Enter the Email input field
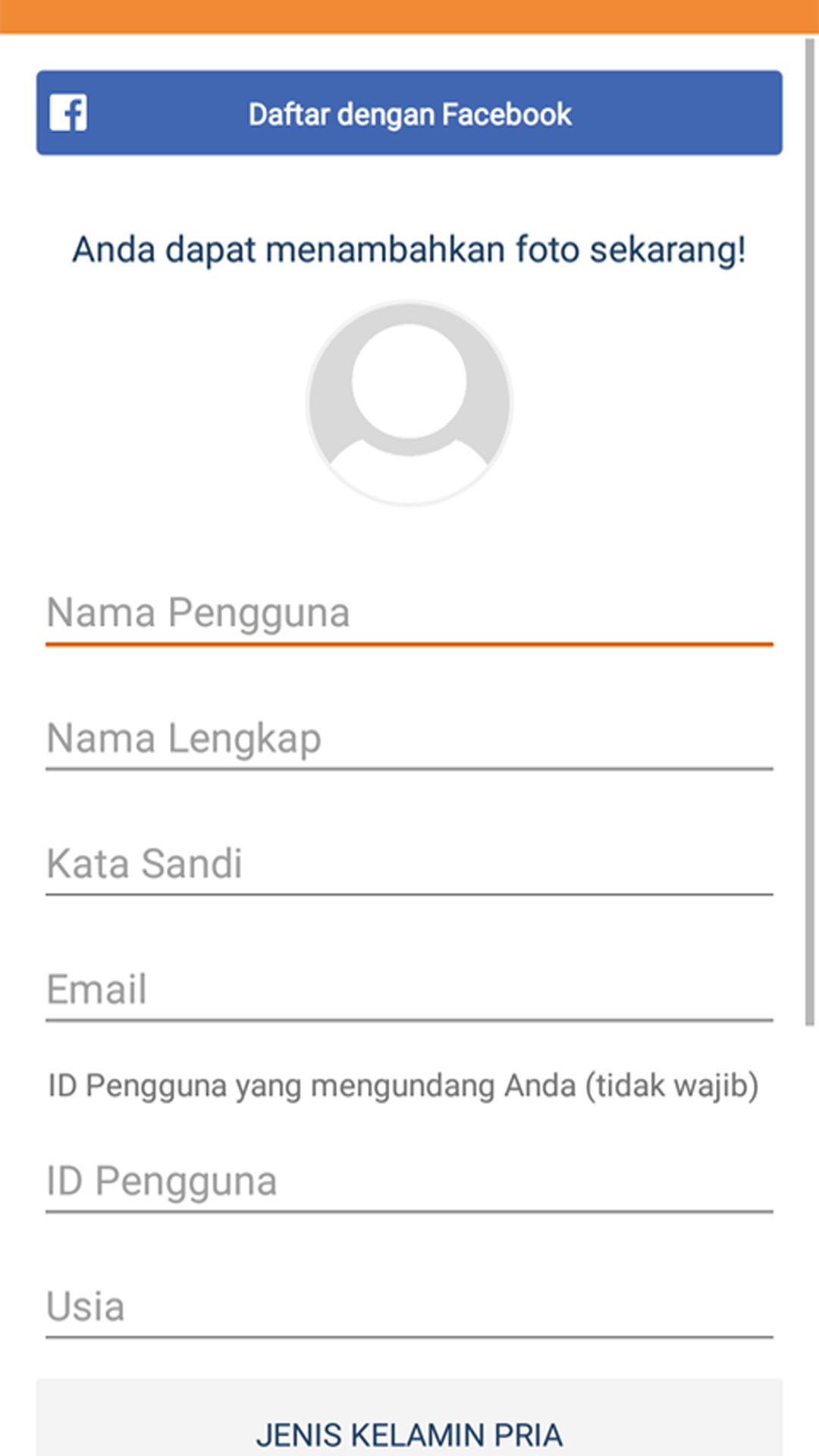 (x=409, y=990)
